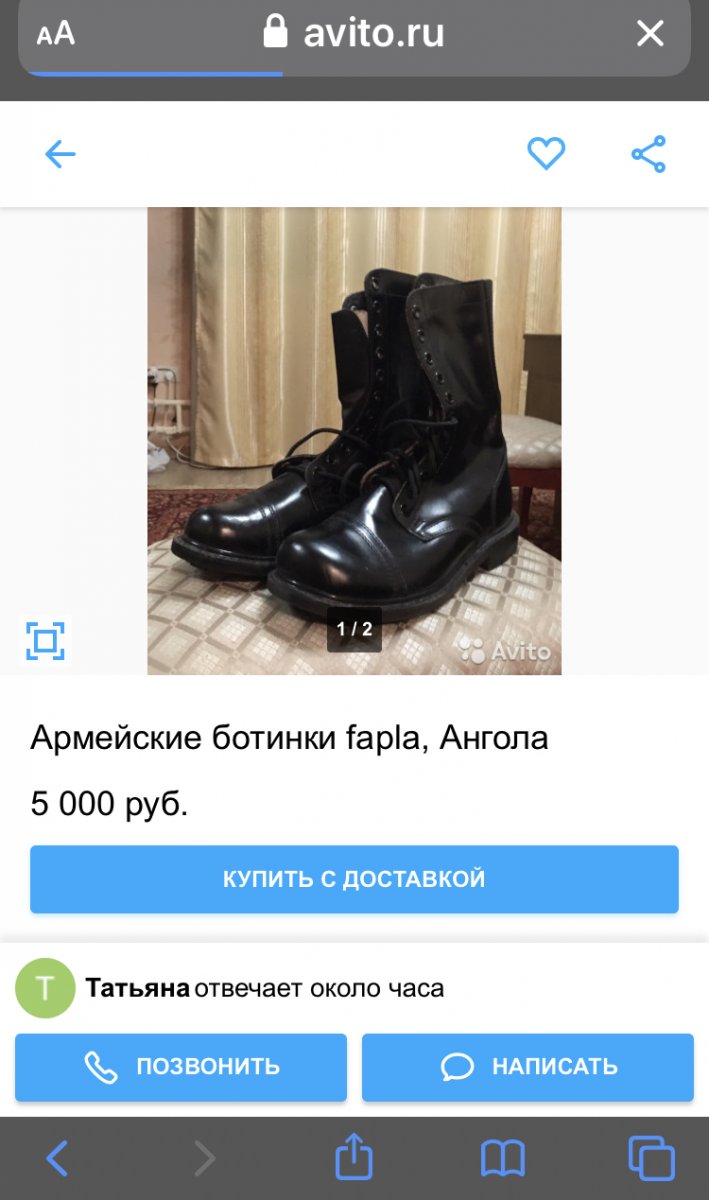Add the boots listing to favorites
This screenshot has height=1200, width=709.
[546, 154]
